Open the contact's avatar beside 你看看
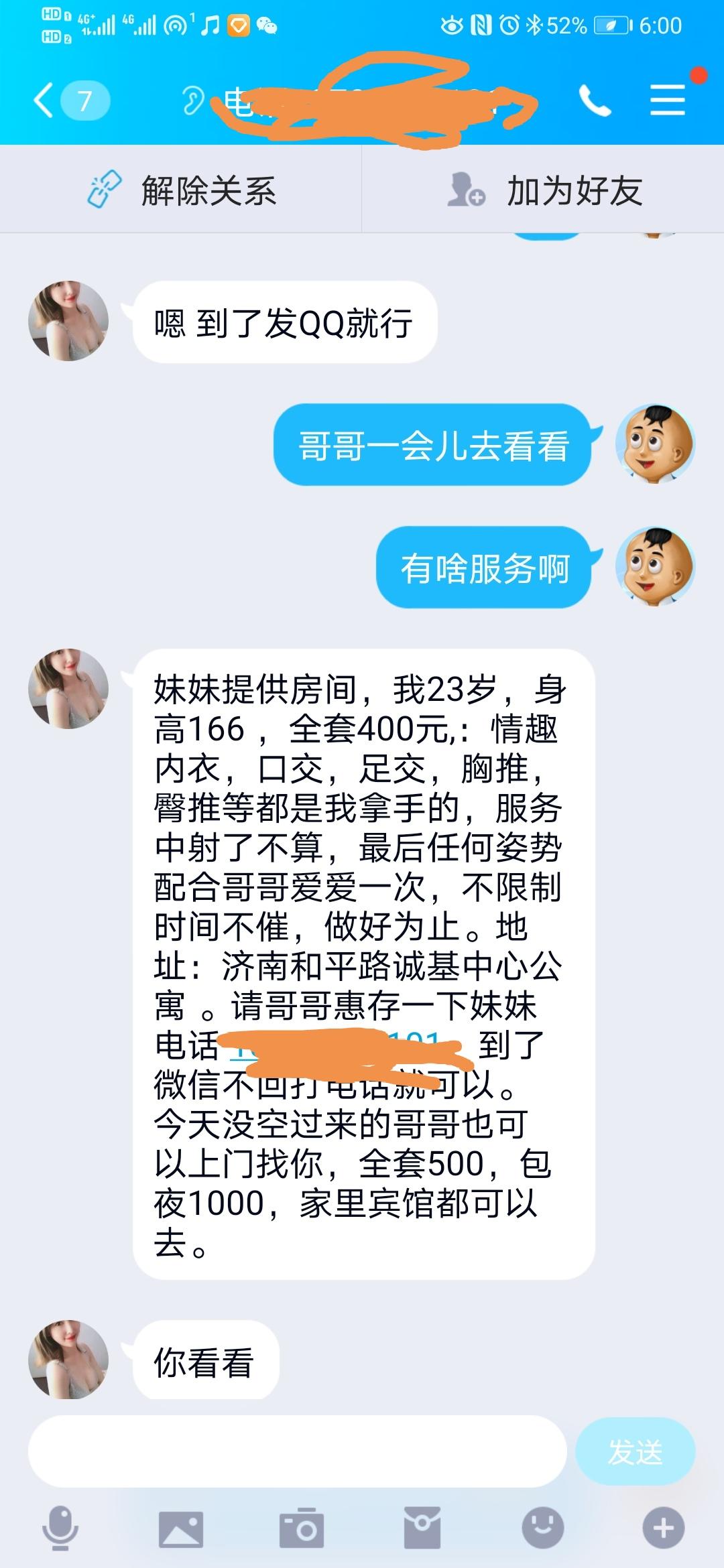The image size is (724, 1568). [68, 1360]
